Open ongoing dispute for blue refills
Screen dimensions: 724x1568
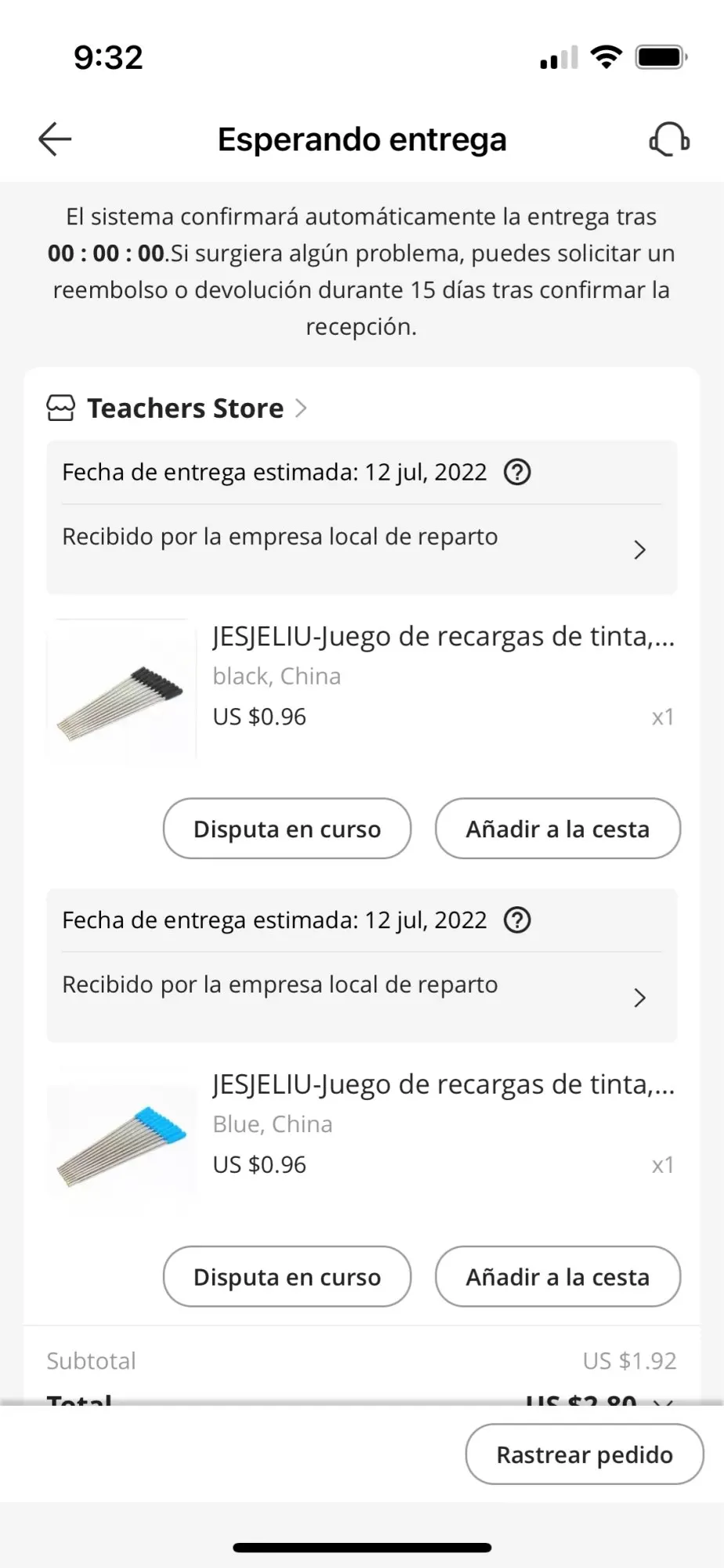point(287,1276)
